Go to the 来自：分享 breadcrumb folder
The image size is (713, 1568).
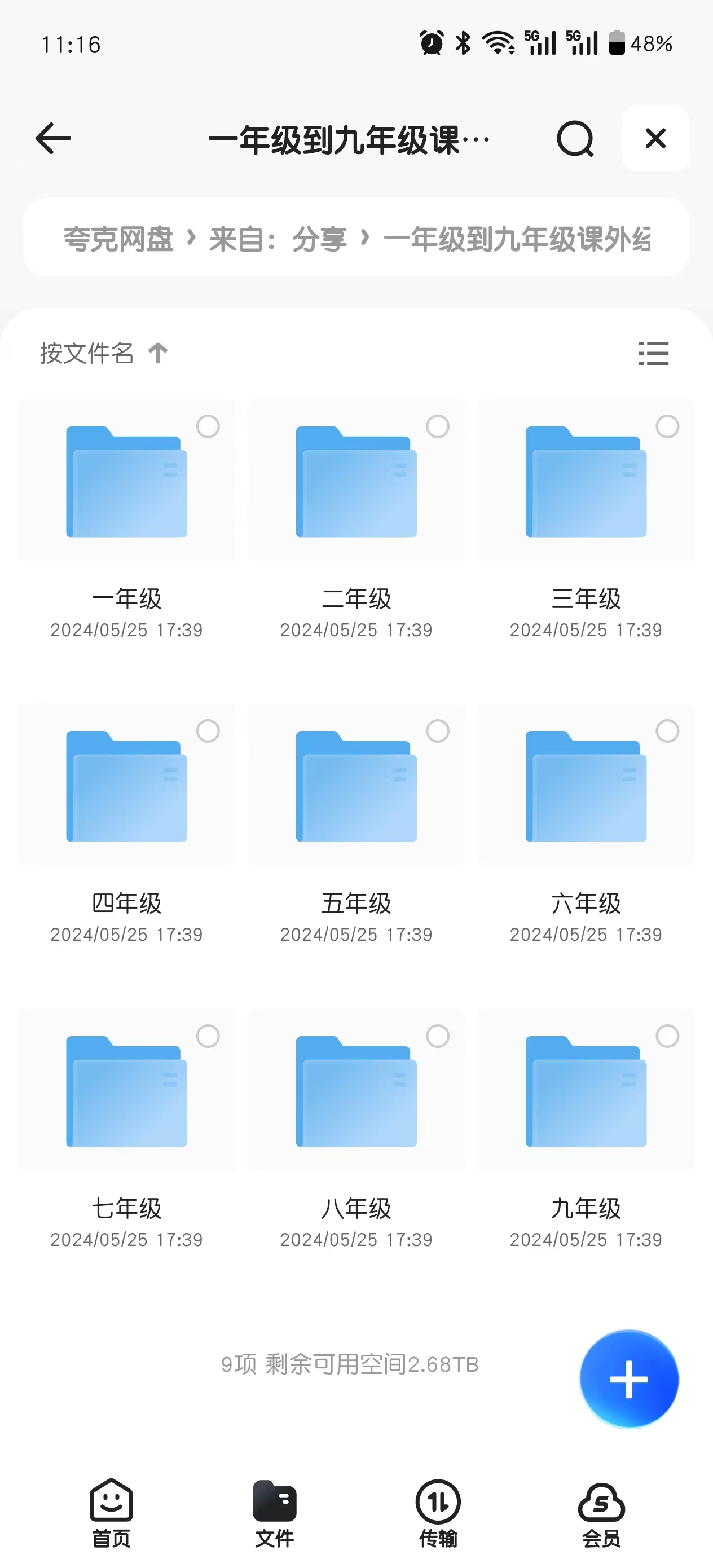pos(278,239)
